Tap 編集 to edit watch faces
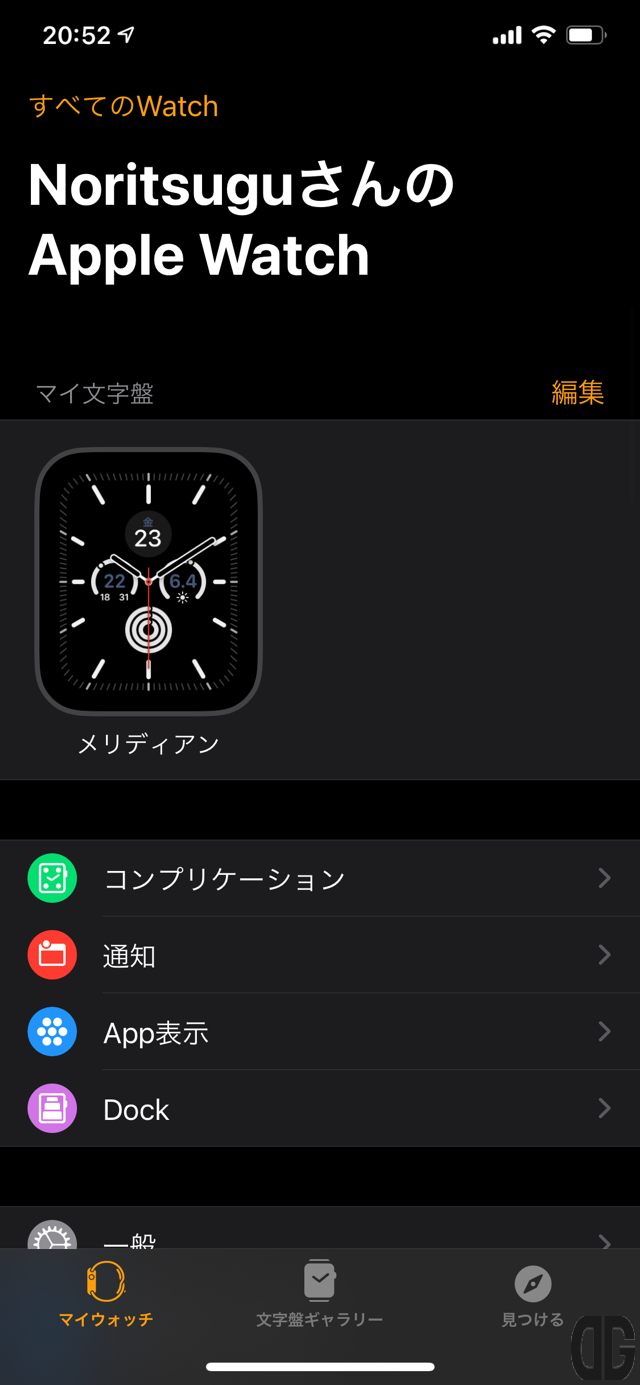Viewport: 640px width, 1385px height. click(577, 392)
